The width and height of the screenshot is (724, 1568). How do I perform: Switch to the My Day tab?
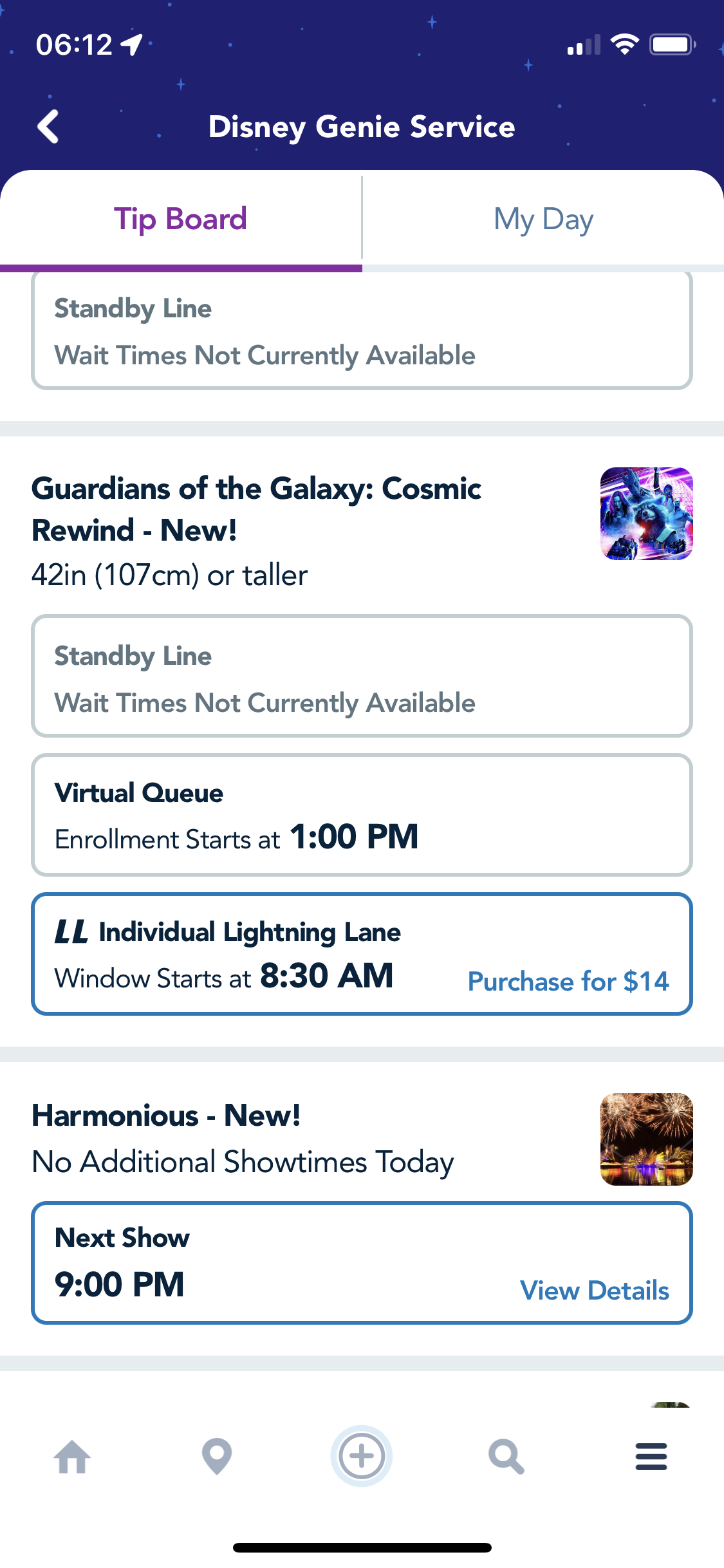point(543,219)
